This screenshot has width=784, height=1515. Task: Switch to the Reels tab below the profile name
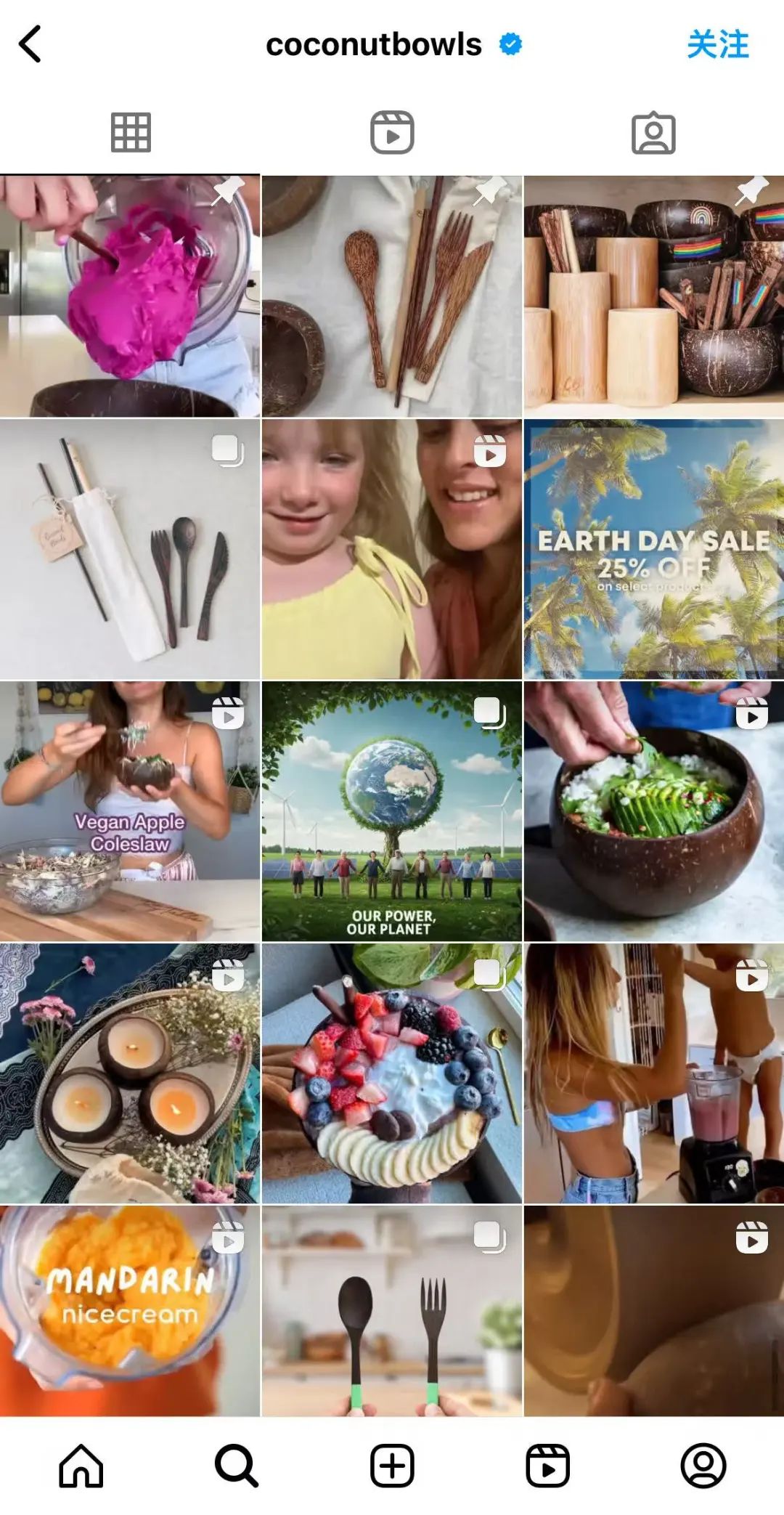[x=392, y=132]
